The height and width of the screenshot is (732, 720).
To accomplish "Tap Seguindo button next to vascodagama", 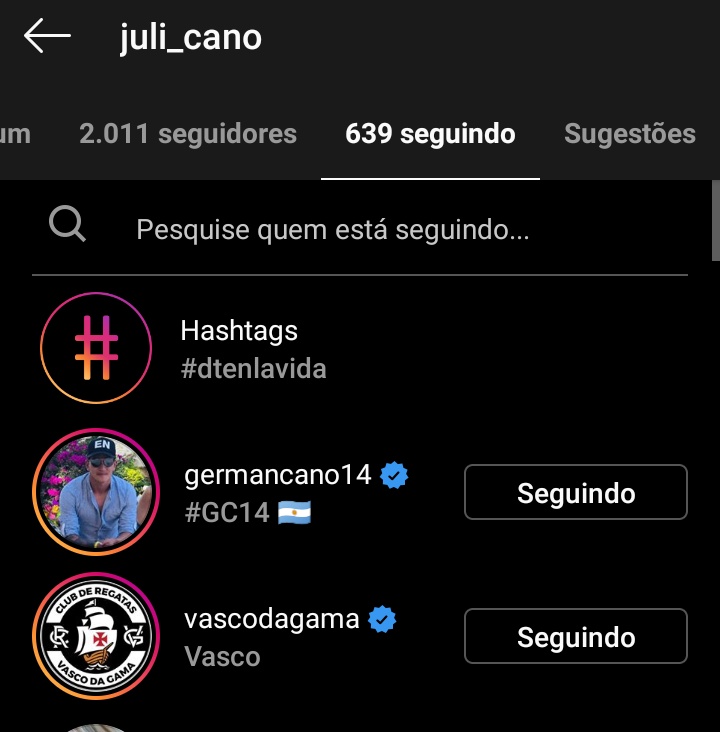I will pos(575,637).
